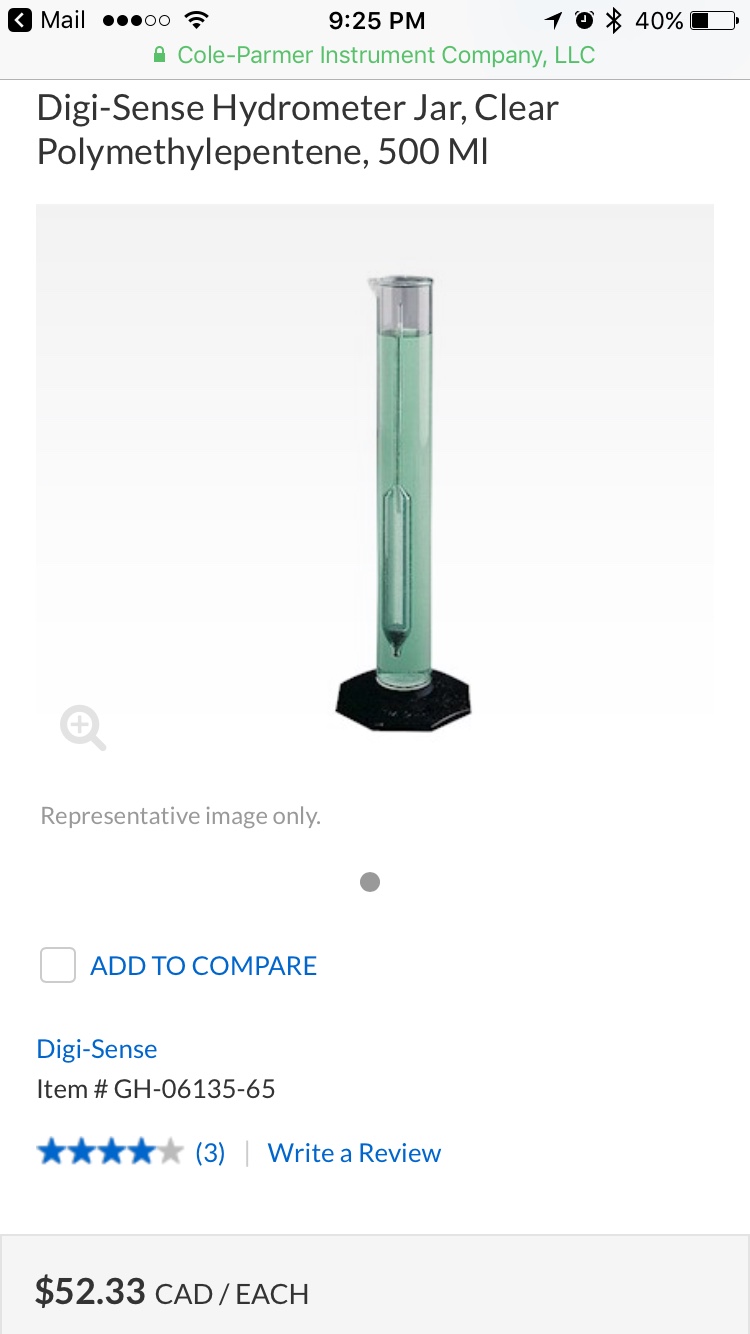Write a Review for this product
Image resolution: width=750 pixels, height=1334 pixels.
pyautogui.click(x=354, y=1153)
